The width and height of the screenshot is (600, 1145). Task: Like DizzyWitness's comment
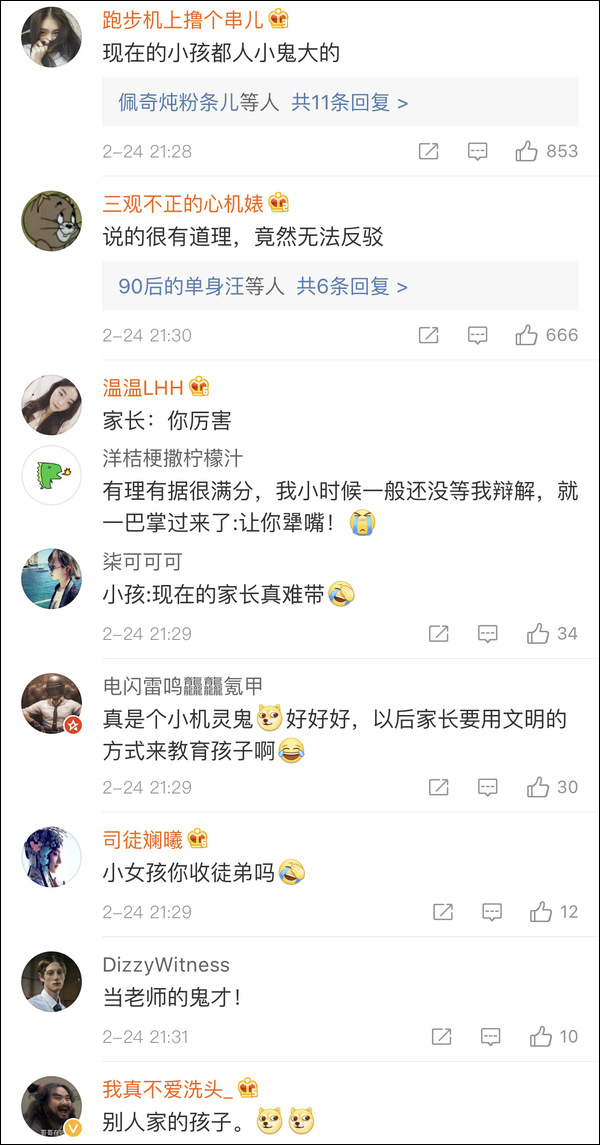[x=541, y=1036]
